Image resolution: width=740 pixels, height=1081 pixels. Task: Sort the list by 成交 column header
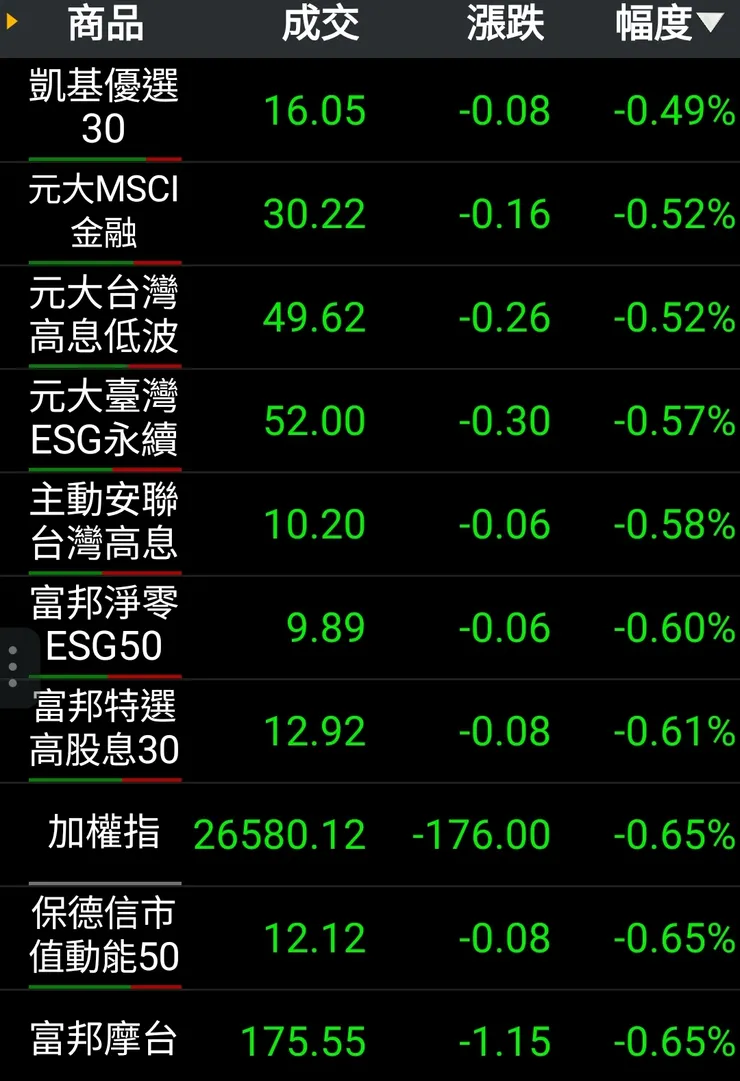320,25
